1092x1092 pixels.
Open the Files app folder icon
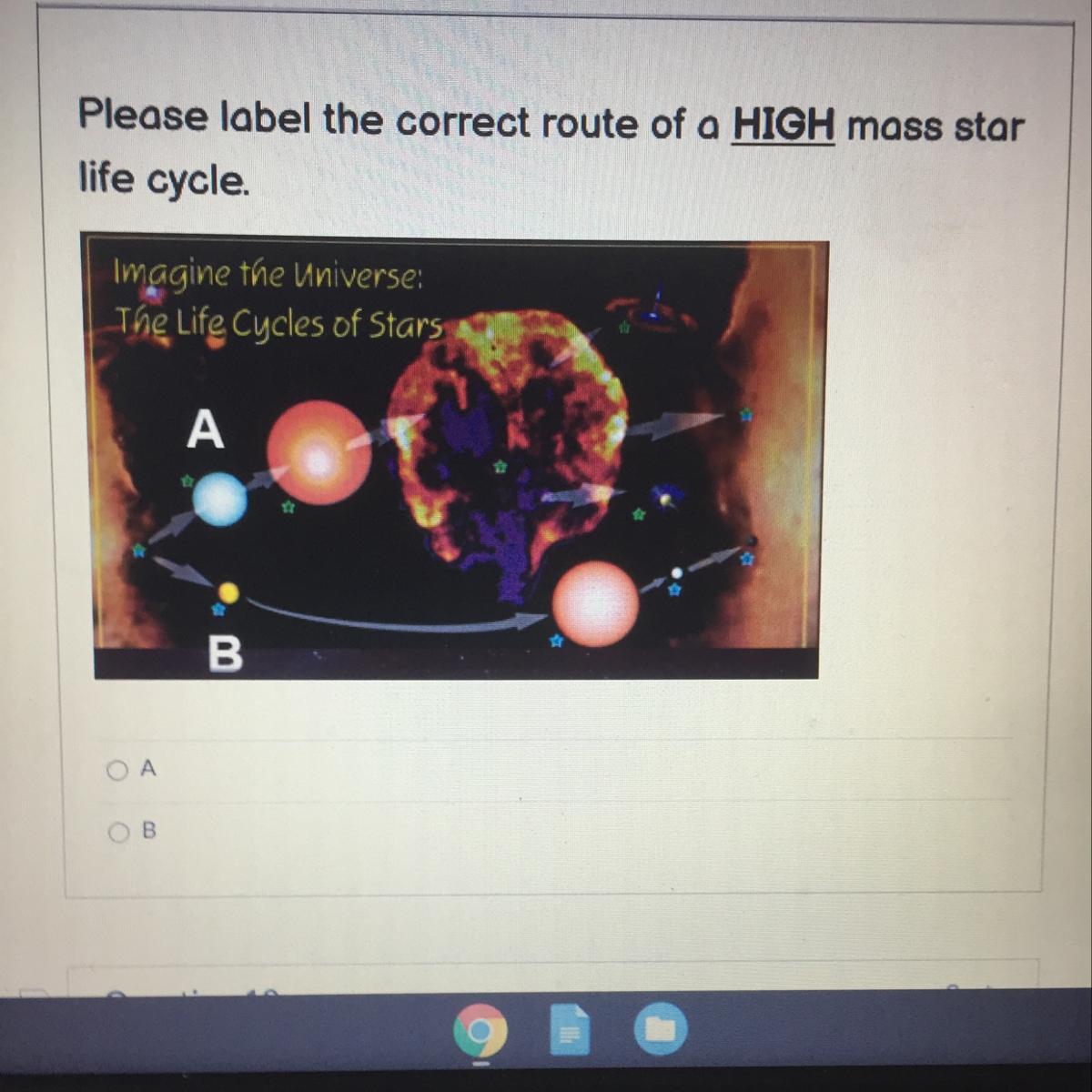662,1028
